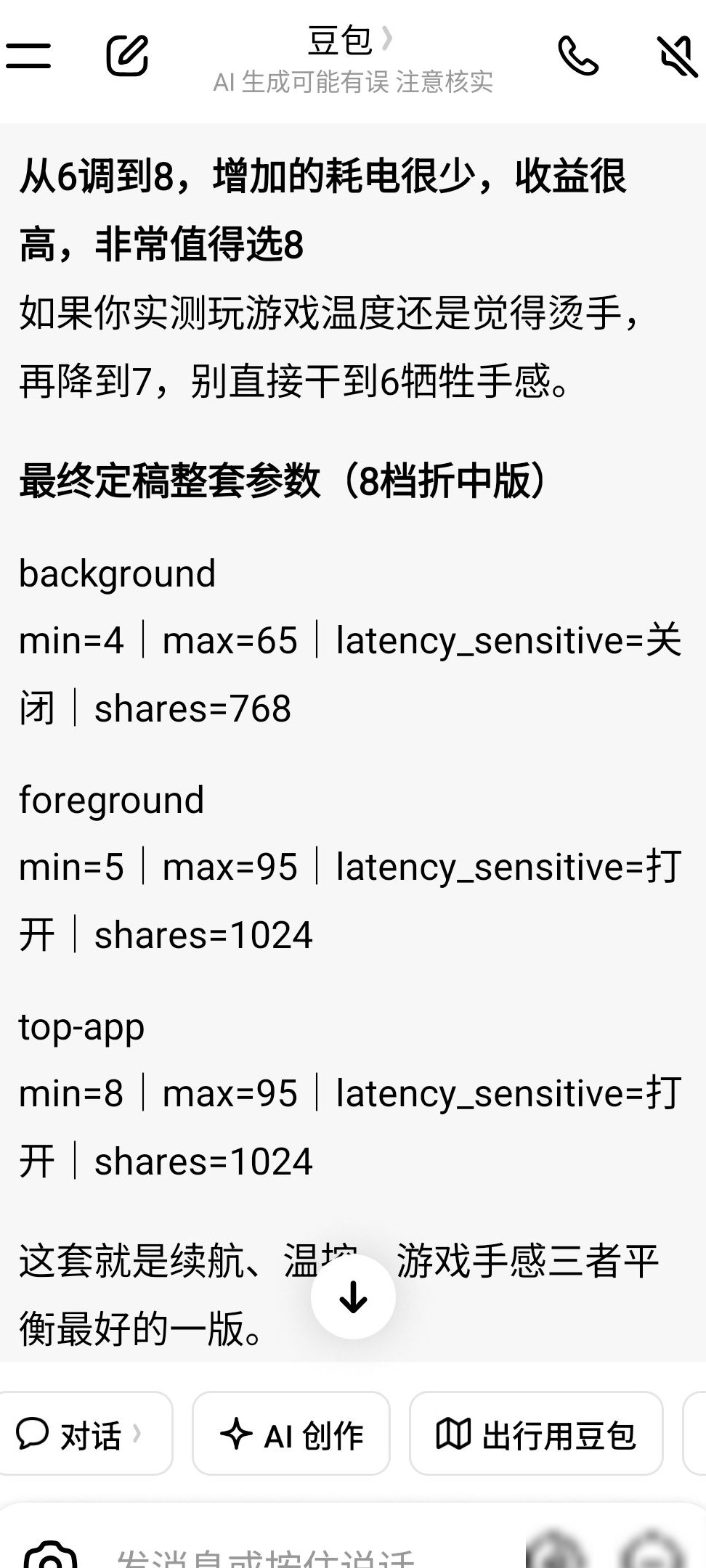
Task: Open the AI 创作 chip
Action: click(291, 1433)
